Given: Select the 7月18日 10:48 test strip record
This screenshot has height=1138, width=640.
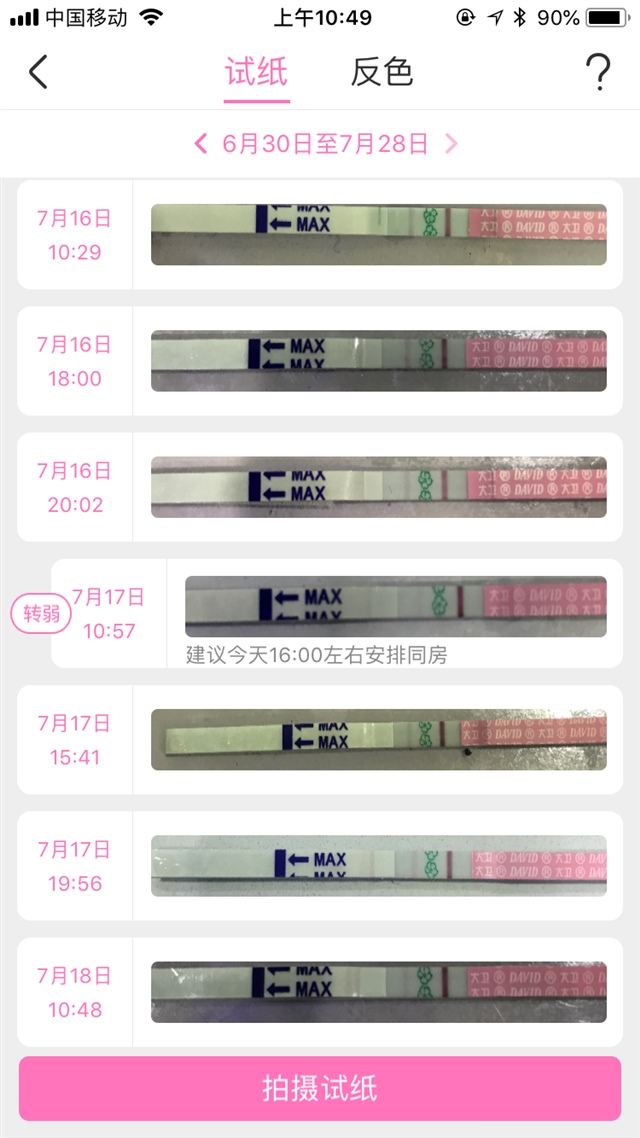Looking at the screenshot, I should pyautogui.click(x=378, y=992).
